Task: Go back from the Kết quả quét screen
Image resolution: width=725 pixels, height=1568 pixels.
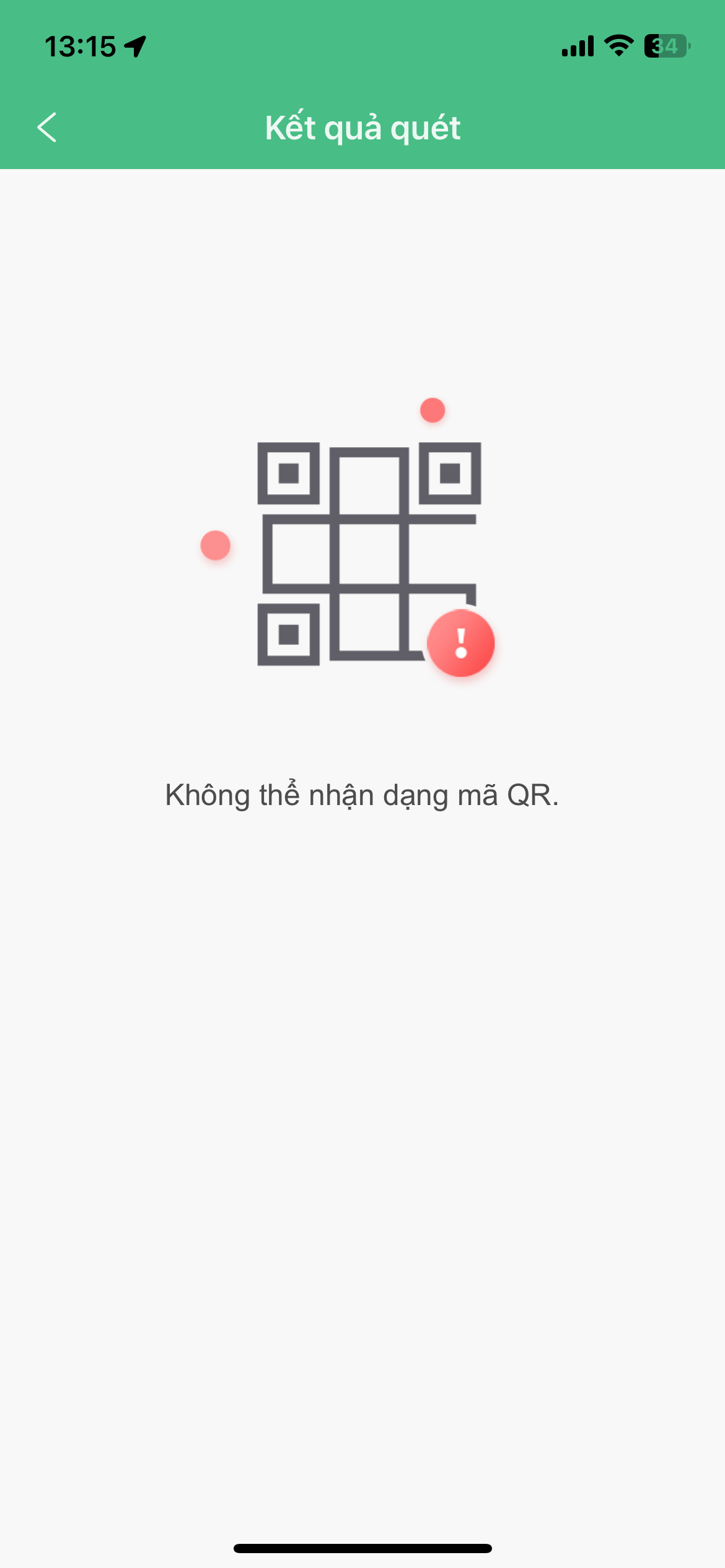Action: 47,128
